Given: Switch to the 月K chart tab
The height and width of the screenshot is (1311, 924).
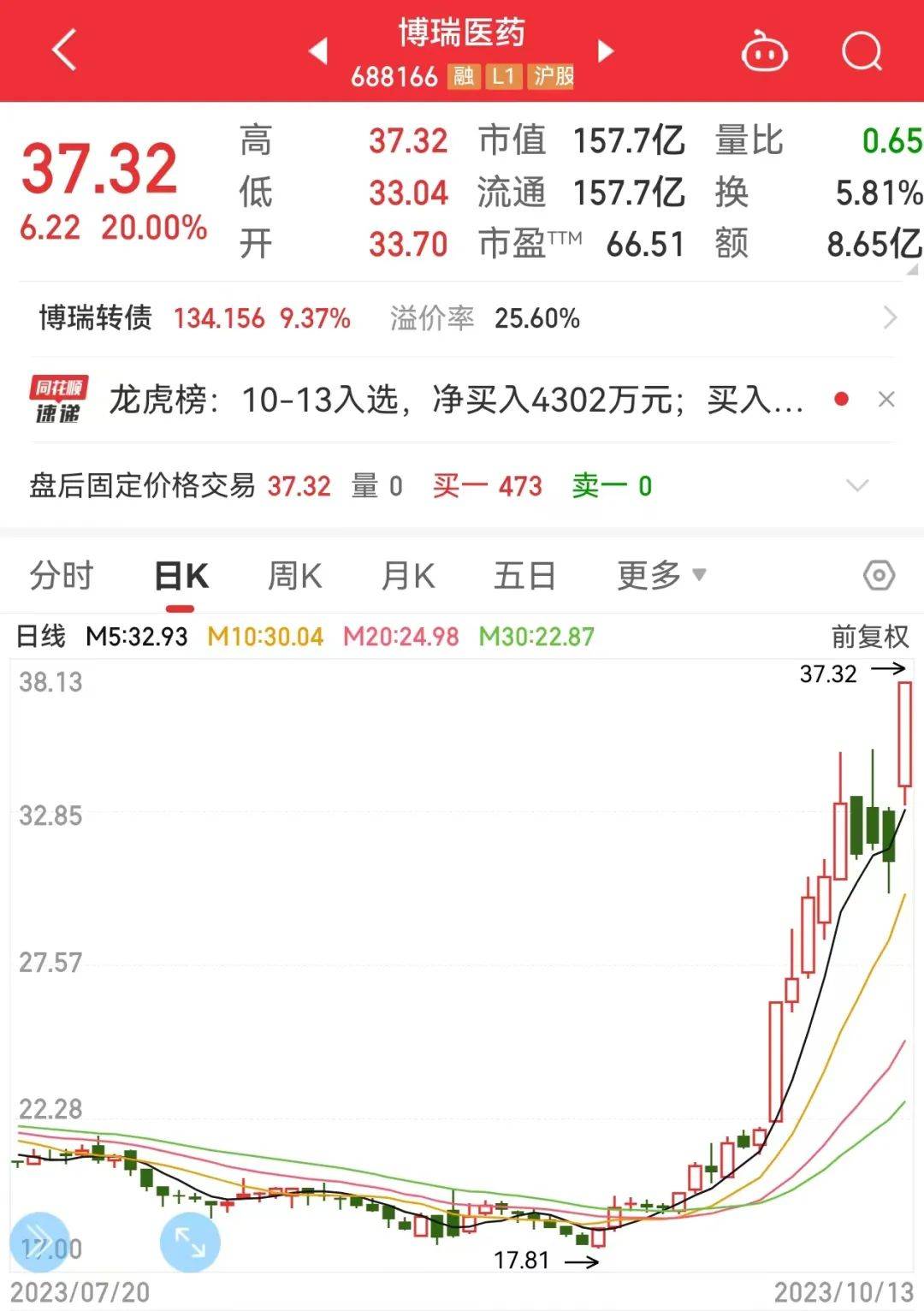Looking at the screenshot, I should click(x=407, y=576).
